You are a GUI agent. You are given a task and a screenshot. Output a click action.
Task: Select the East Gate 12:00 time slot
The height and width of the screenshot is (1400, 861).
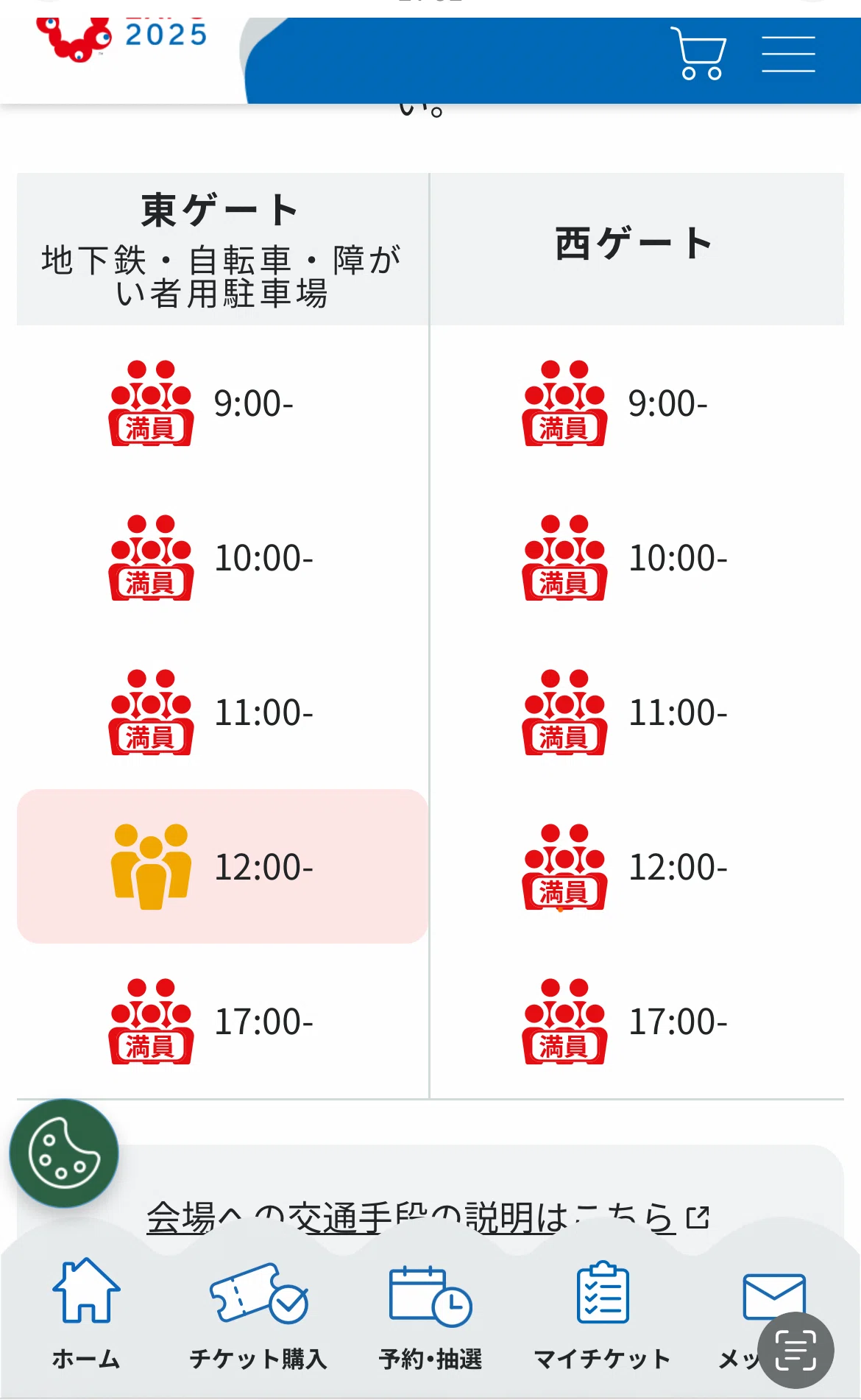[x=222, y=866]
